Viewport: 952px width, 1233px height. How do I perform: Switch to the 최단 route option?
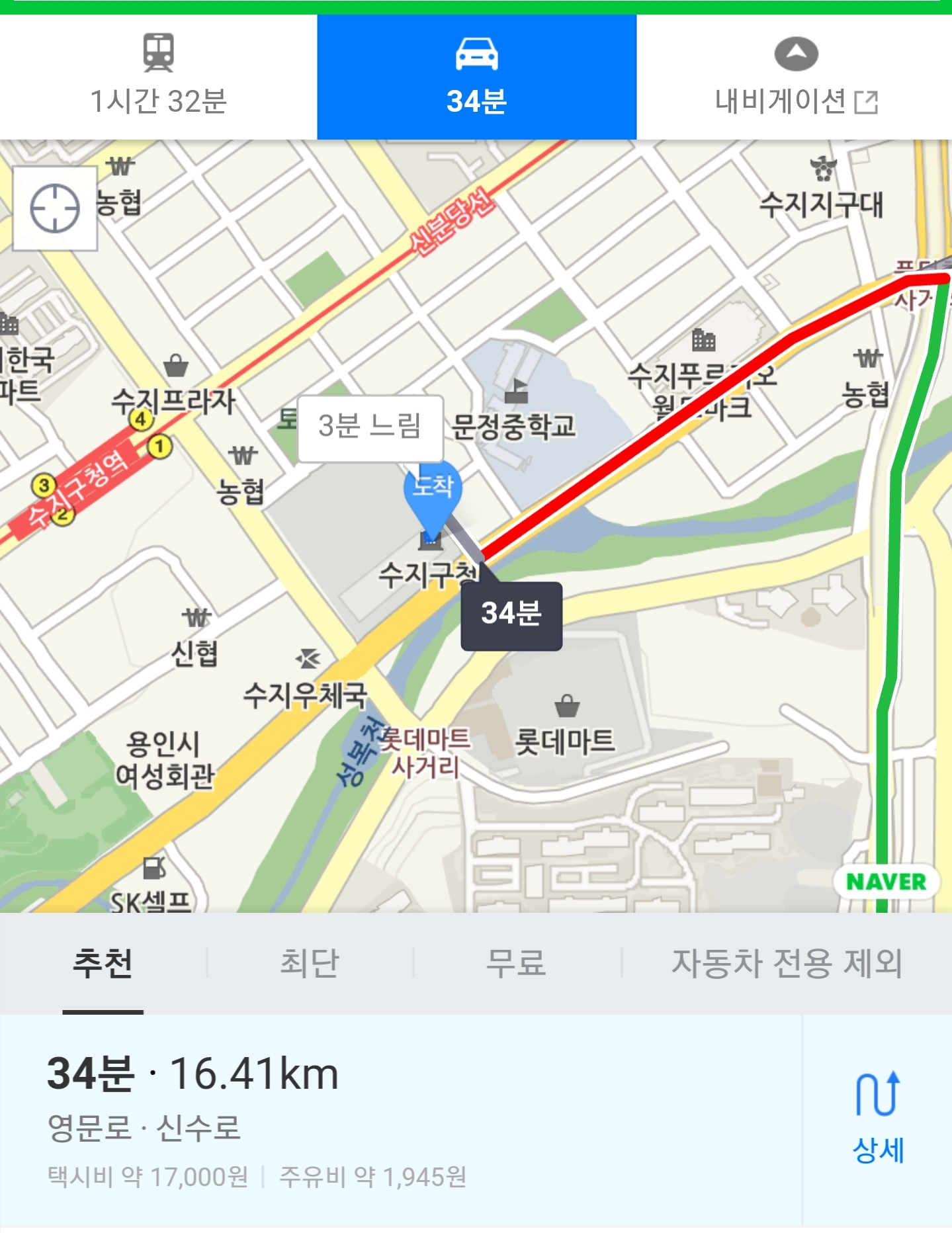point(310,962)
